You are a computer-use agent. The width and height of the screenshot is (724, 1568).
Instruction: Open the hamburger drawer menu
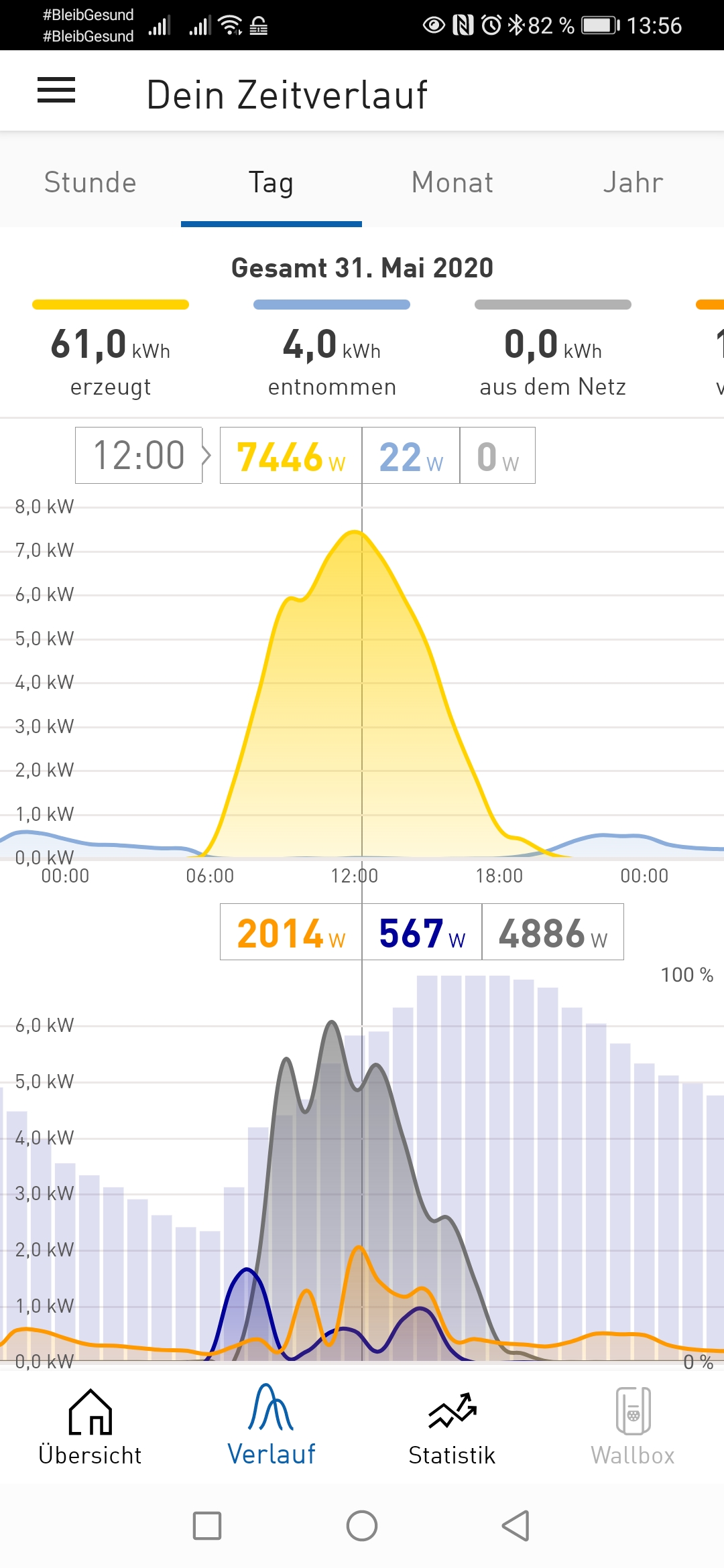click(56, 90)
